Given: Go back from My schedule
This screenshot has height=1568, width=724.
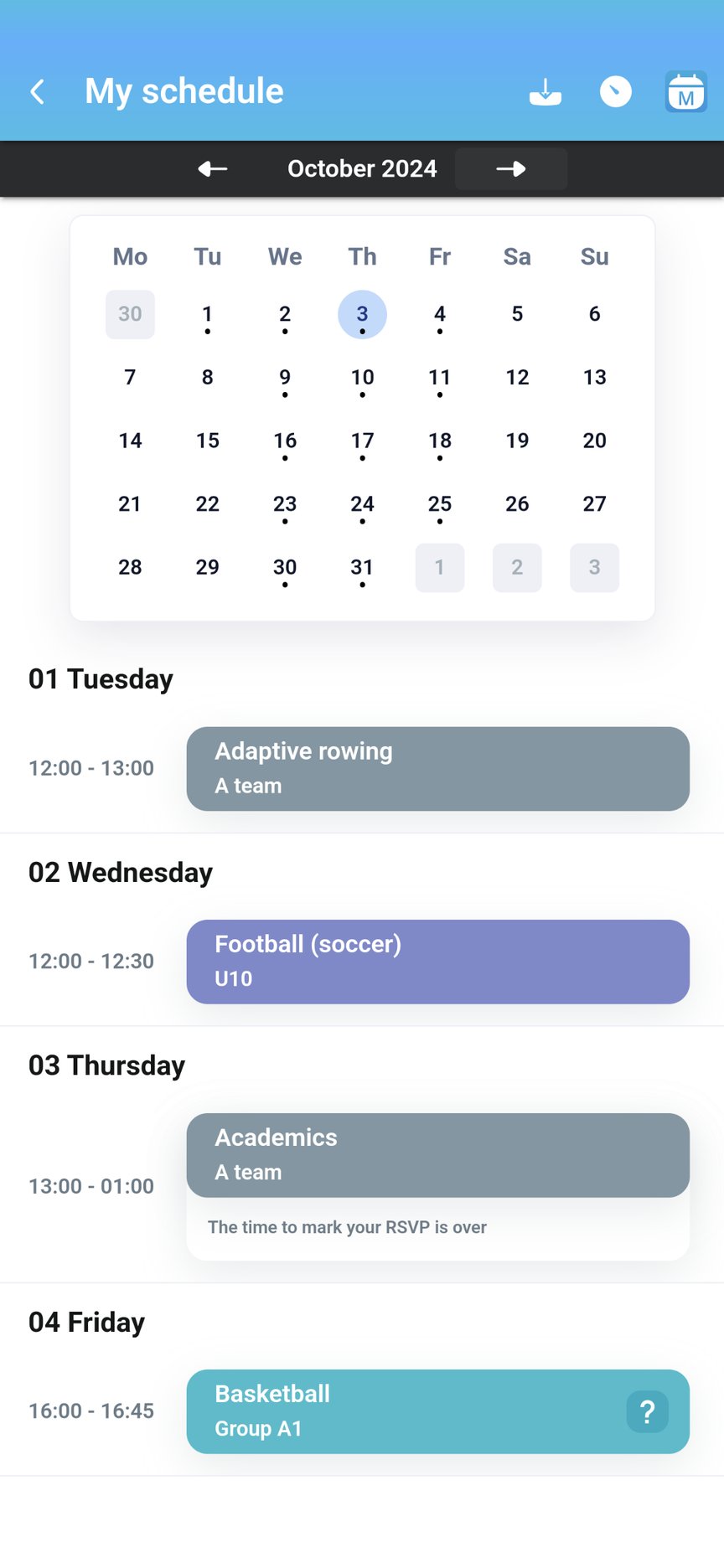Looking at the screenshot, I should [37, 91].
